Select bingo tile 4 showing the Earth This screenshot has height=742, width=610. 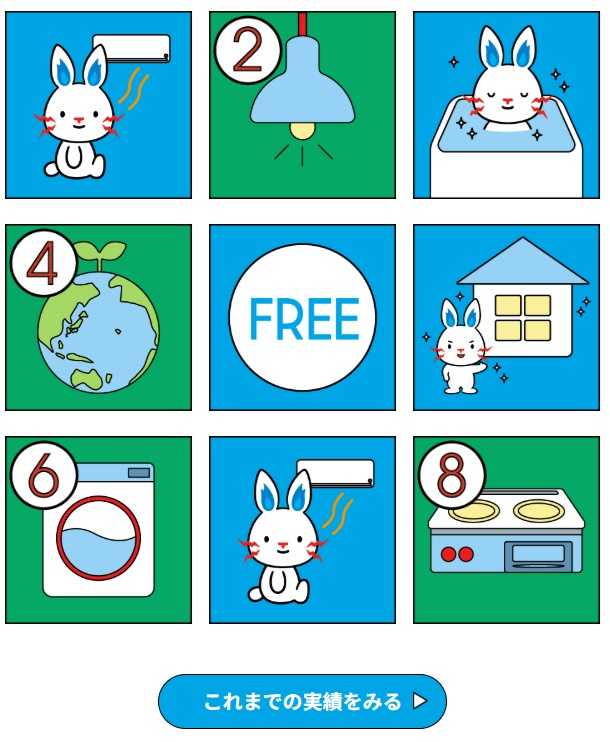(x=98, y=317)
